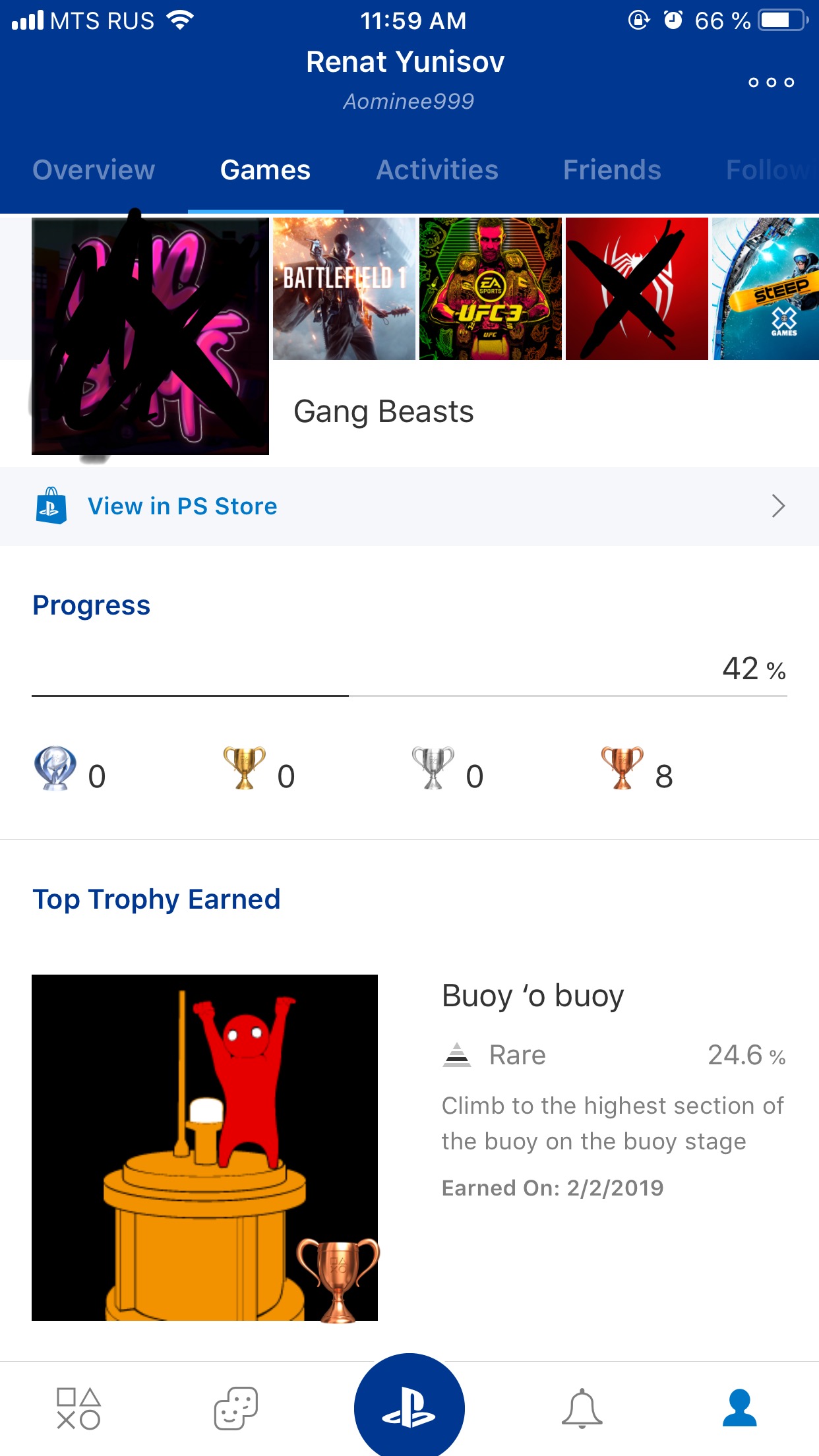
Task: View Gang Beasts in PS Store
Action: tap(409, 506)
